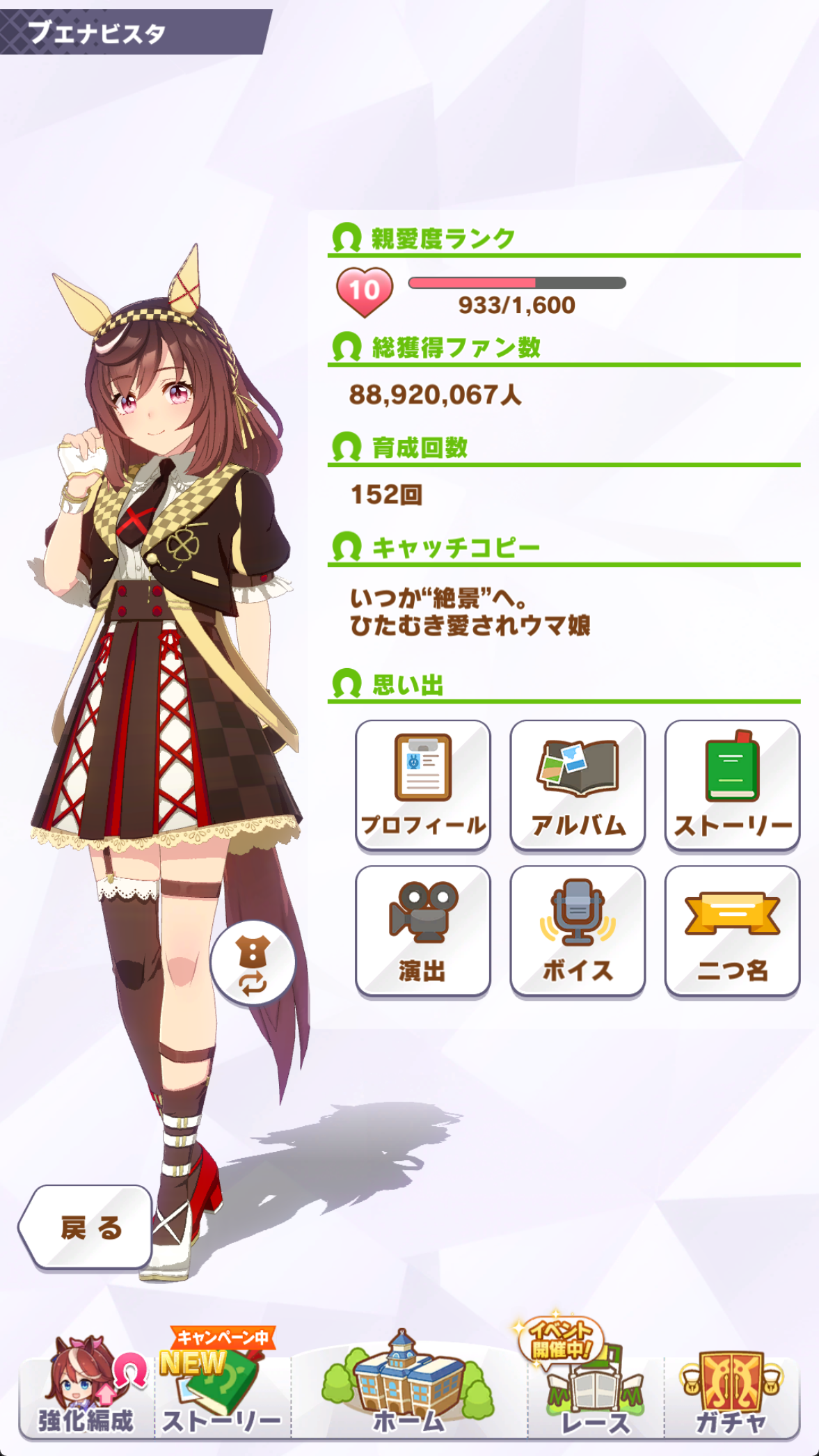This screenshot has height=1456, width=819.
Task: Open the アルバム album
Action: click(578, 785)
